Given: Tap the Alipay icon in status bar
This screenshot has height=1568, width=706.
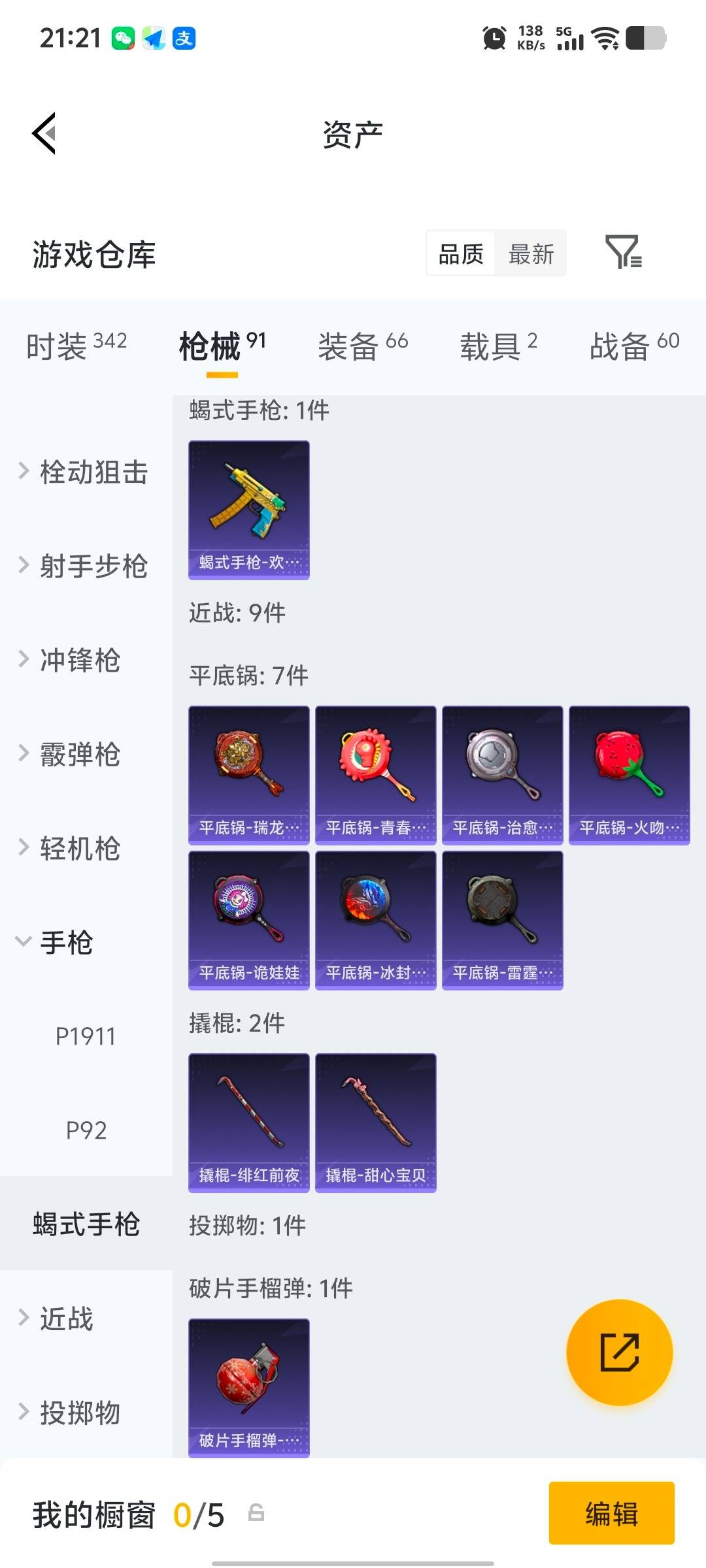Looking at the screenshot, I should click(184, 37).
